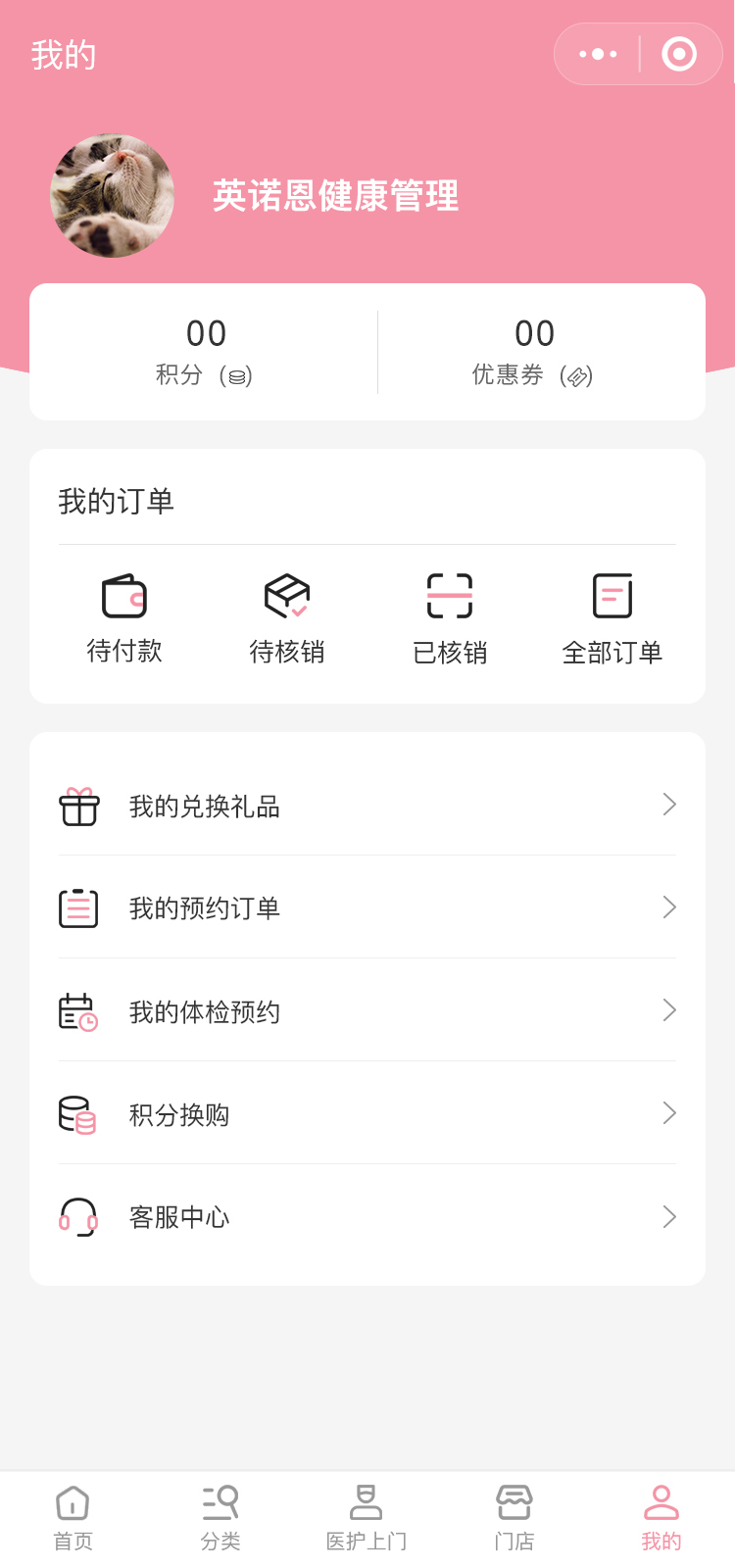Open 我的预约订单 appointment orders
735x1568 pixels.
367,908
